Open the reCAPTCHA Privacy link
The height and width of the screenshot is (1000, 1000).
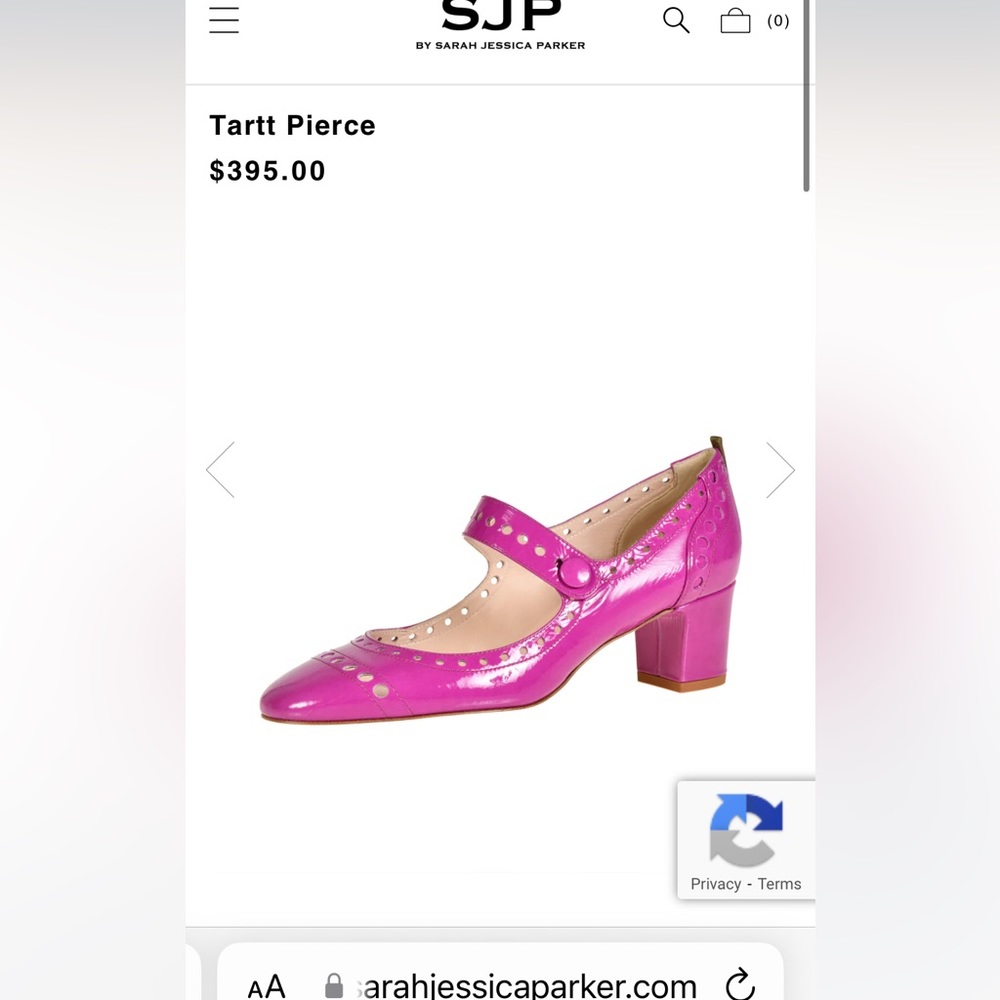coord(715,884)
